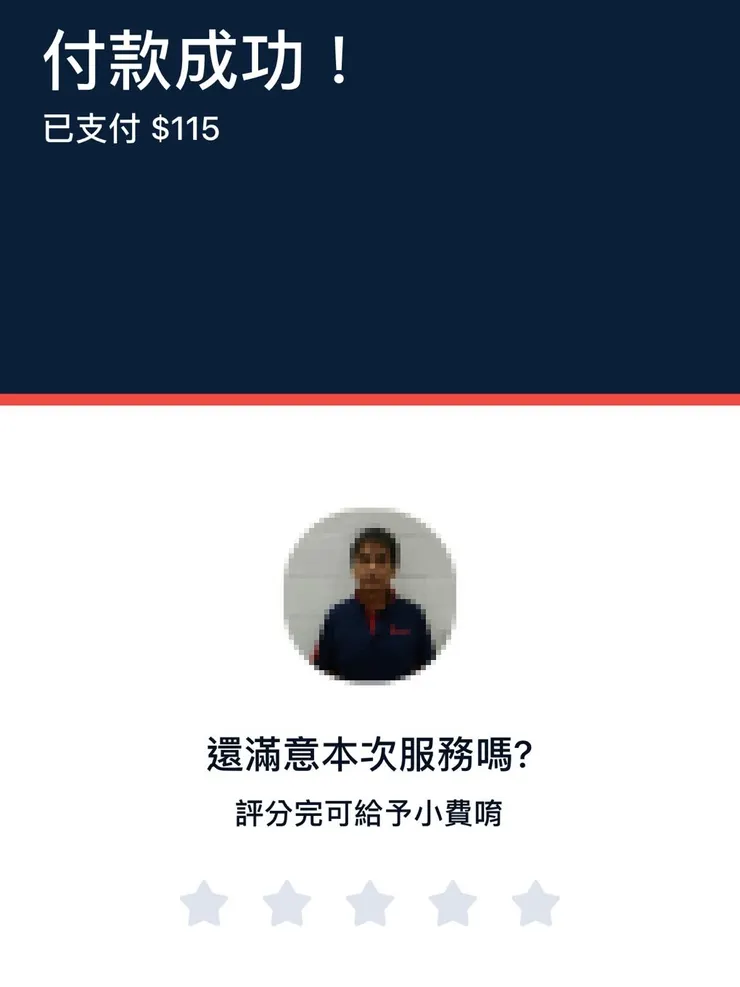Give a five-star rating by clicking the last star
This screenshot has height=987, width=740.
[535, 905]
